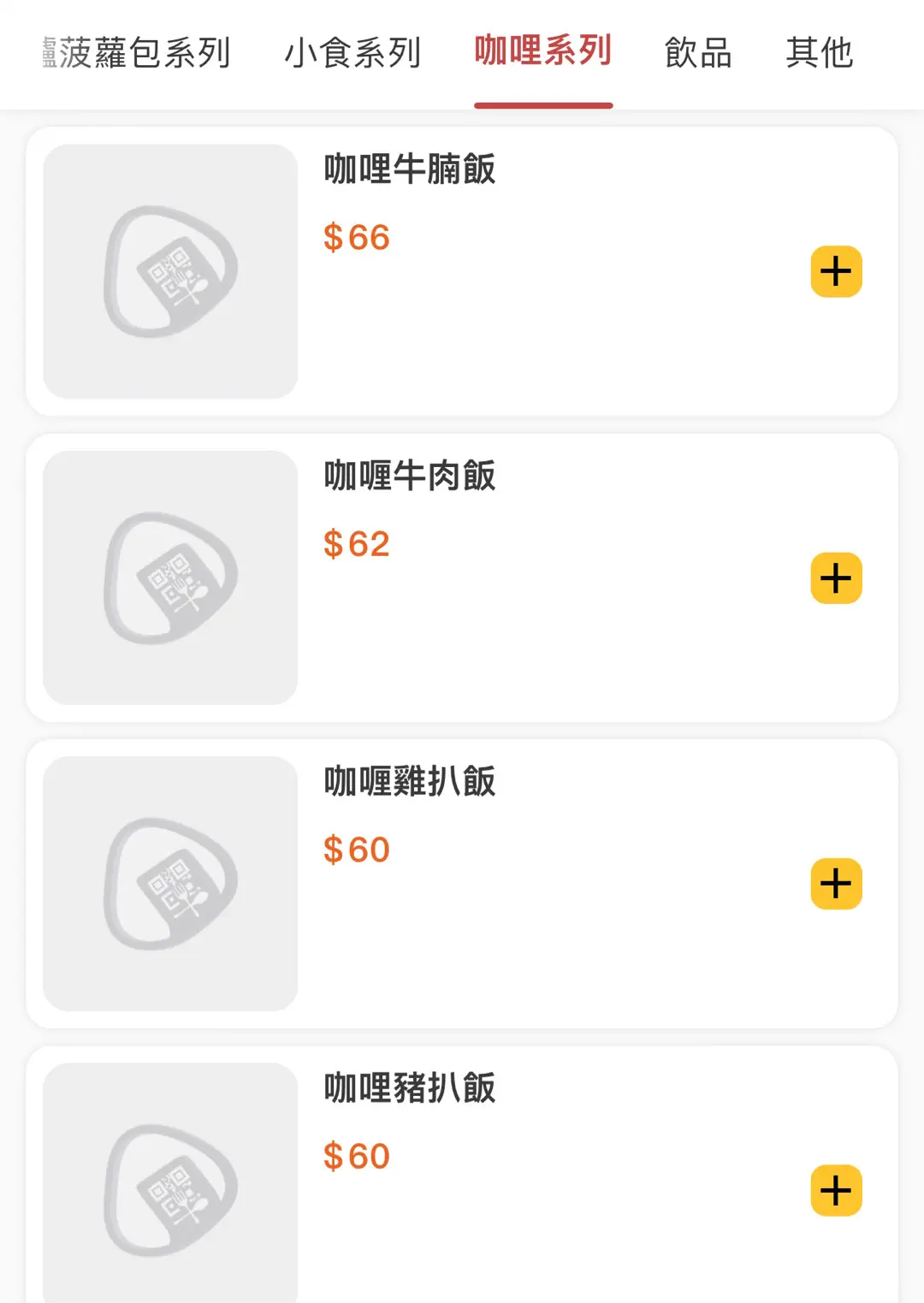View the 咖喱牛肉飯 item image
Screen dimensions: 924x1303
170,577
